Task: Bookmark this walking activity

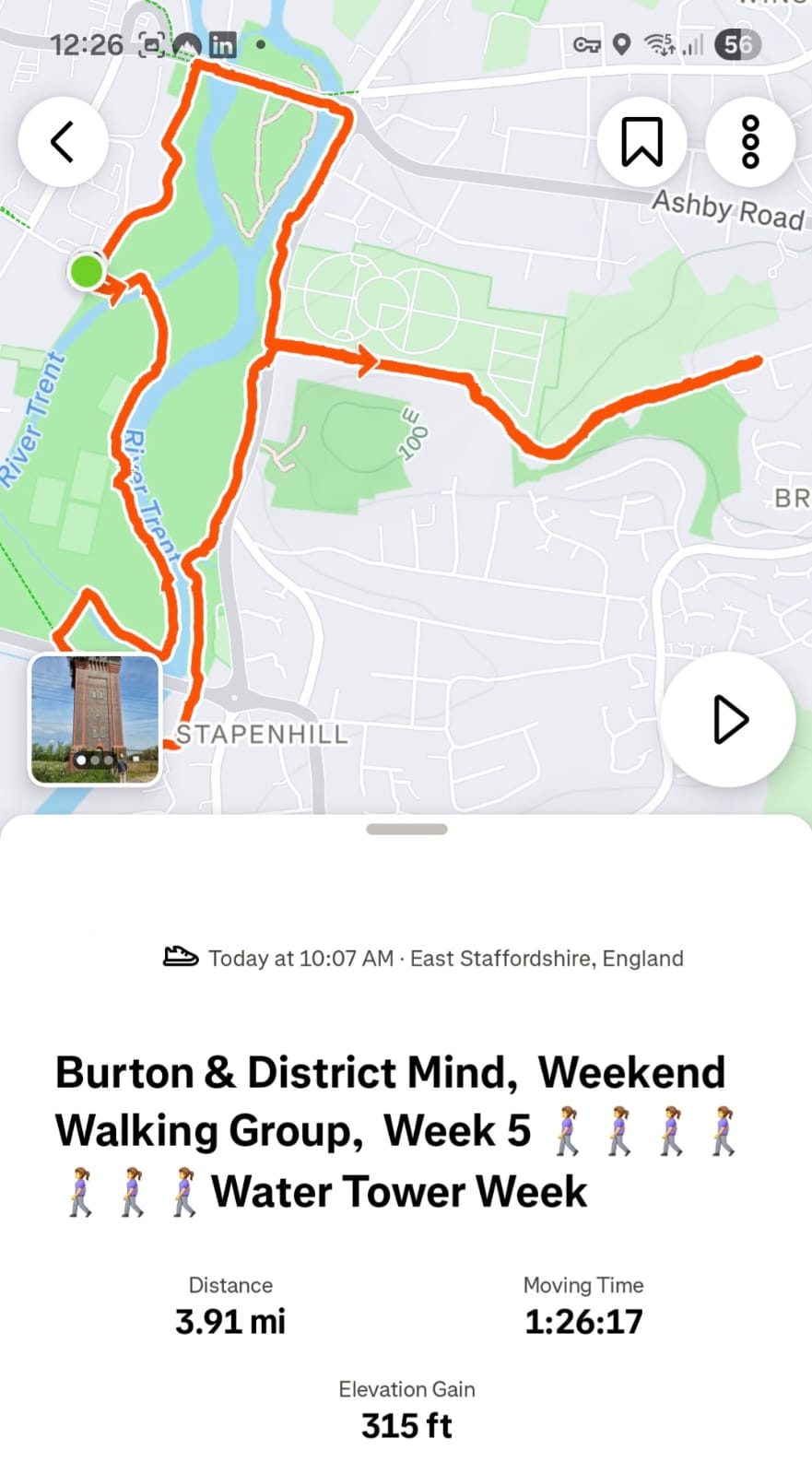Action: [642, 142]
